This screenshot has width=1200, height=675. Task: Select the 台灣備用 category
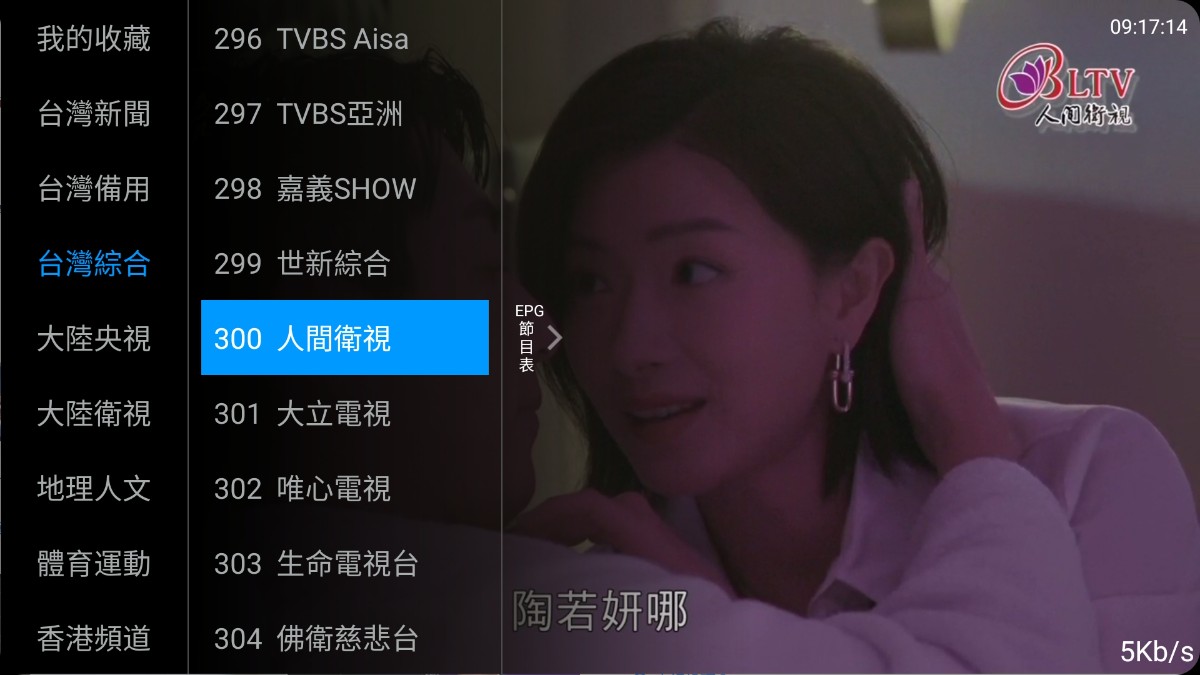tap(94, 189)
